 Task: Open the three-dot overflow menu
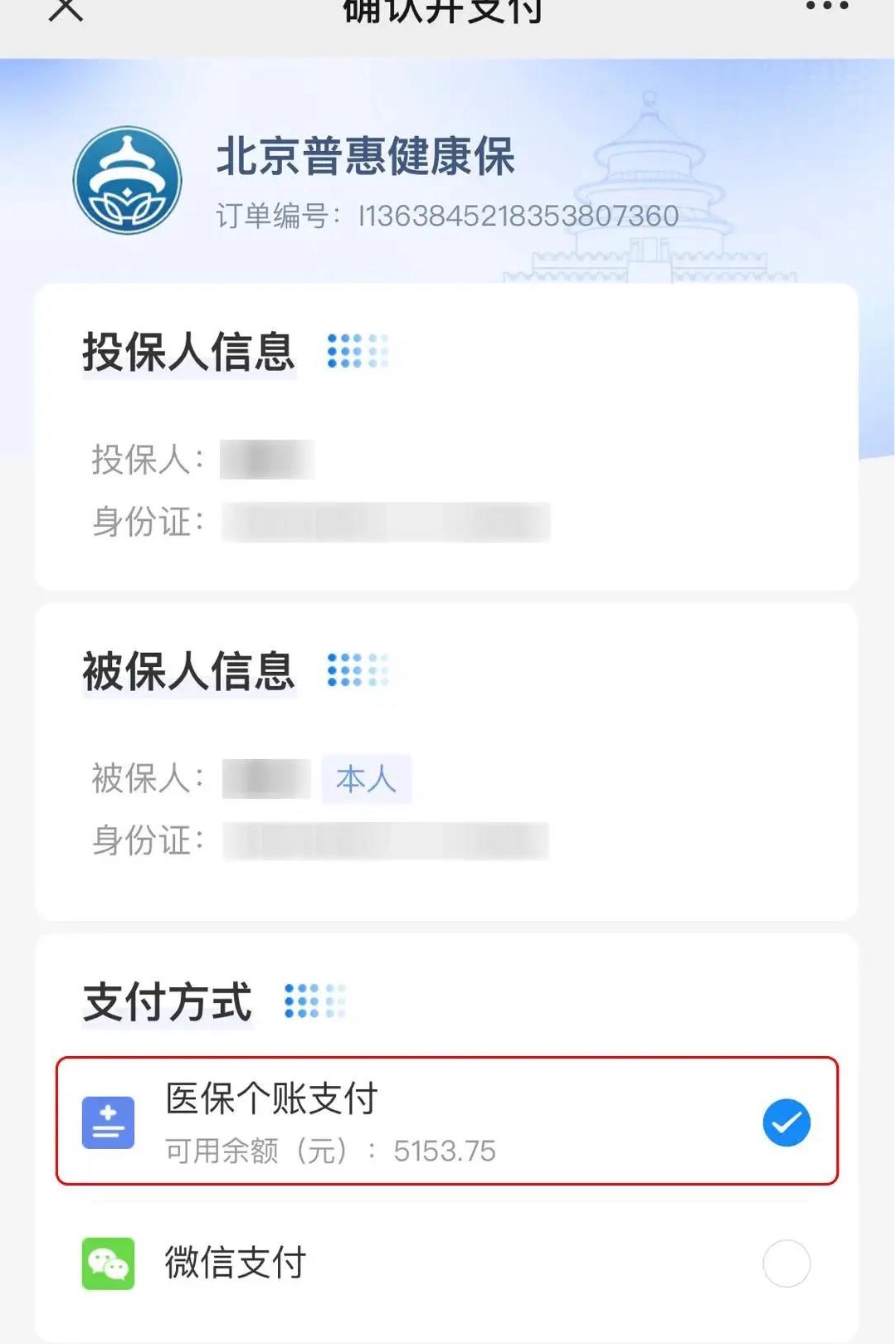tap(826, 7)
